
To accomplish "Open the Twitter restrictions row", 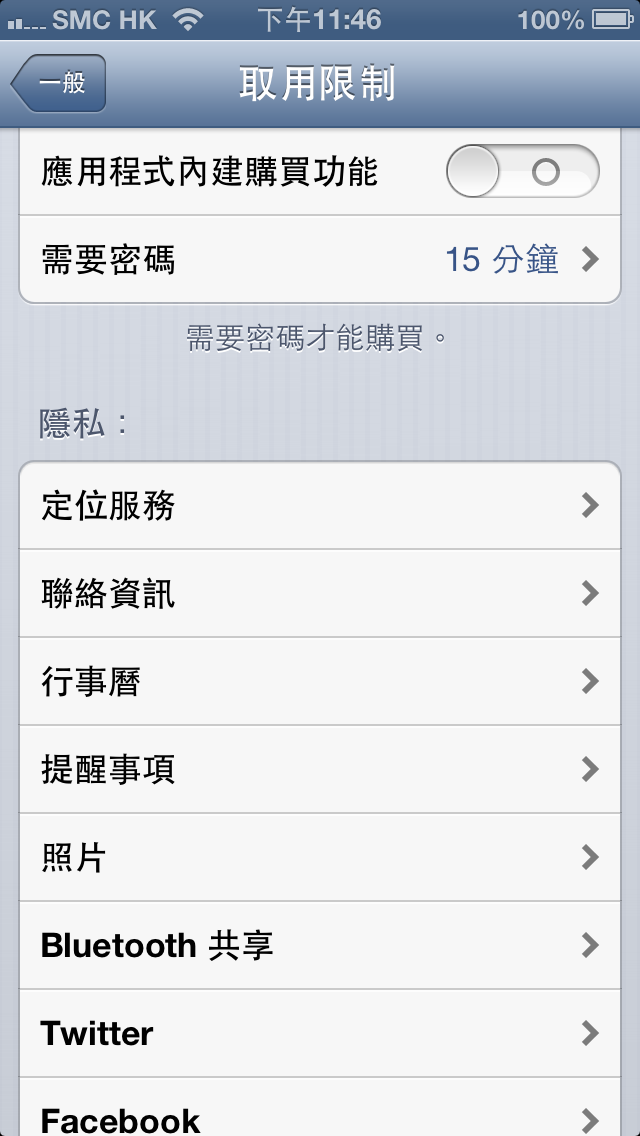I will tap(320, 1034).
